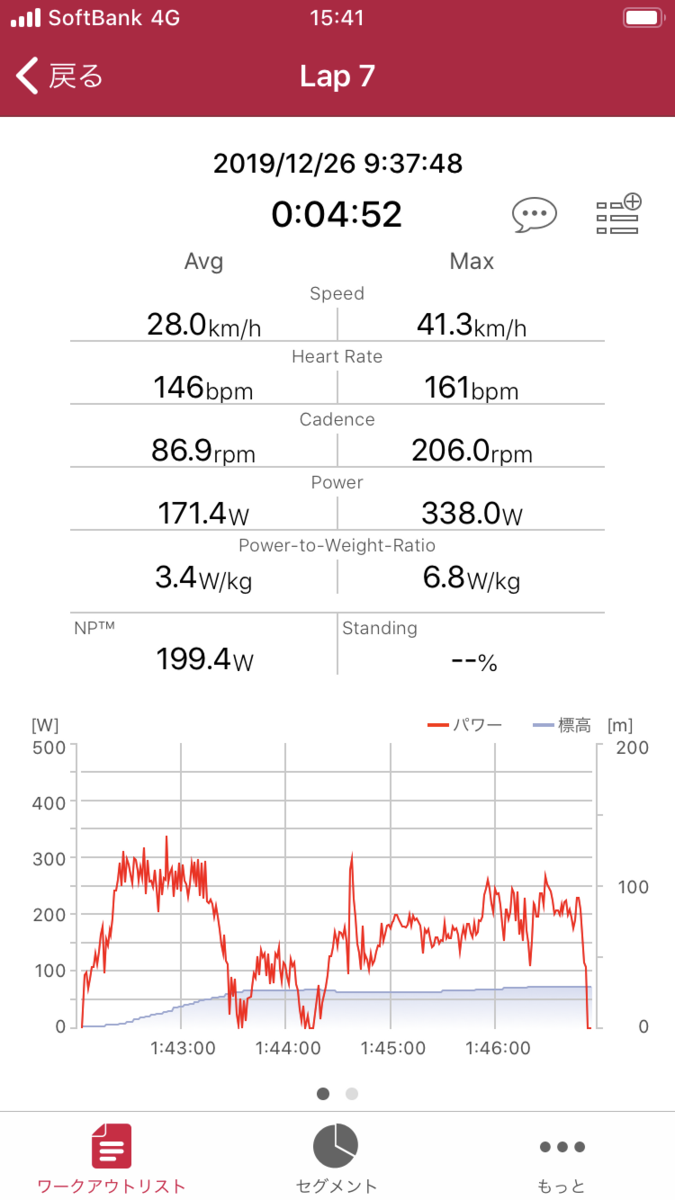
Task: Open the add data fields list icon
Action: 618,214
